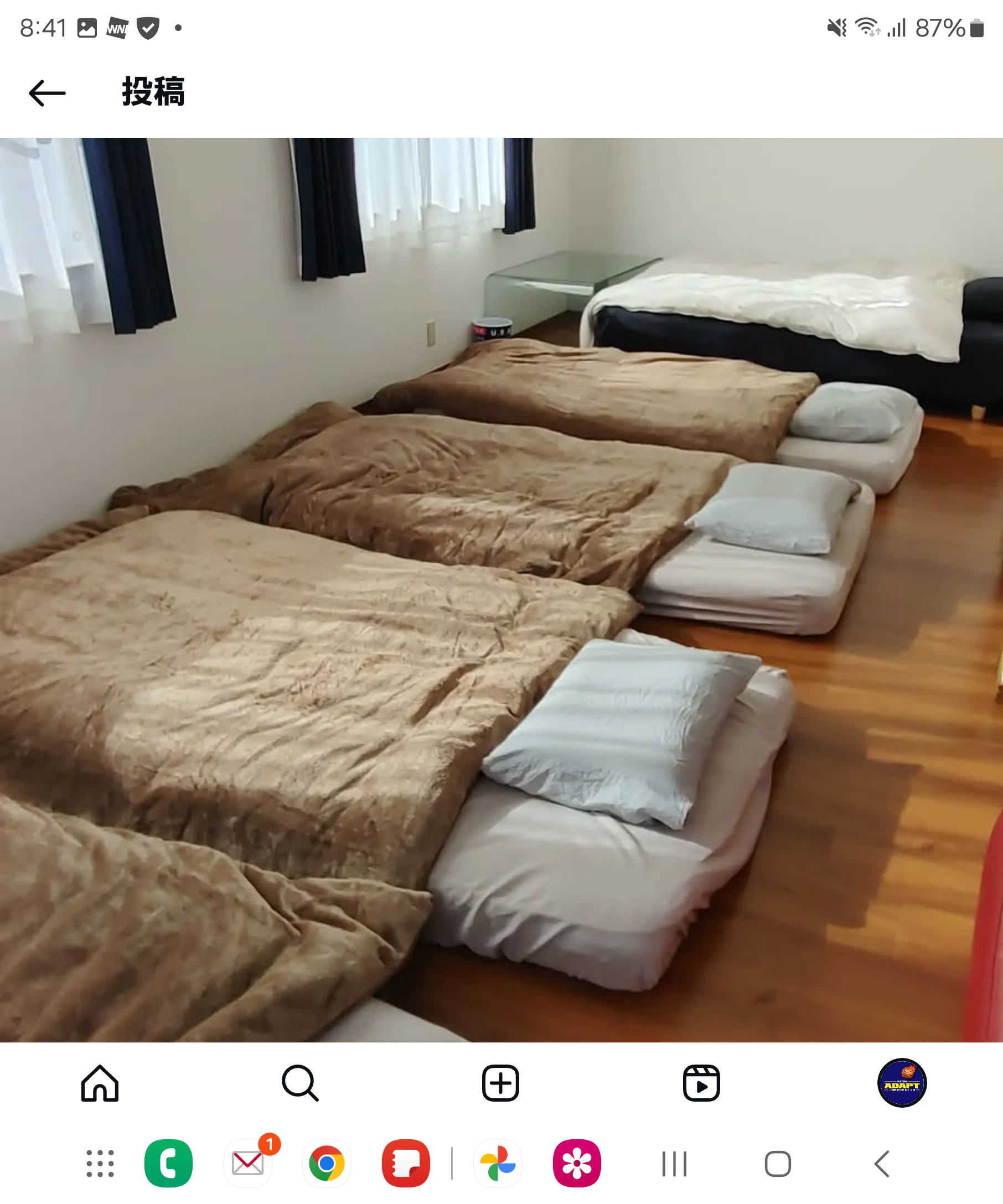Viewport: 1003px width, 1204px height.
Task: Go to the device home screen
Action: tap(778, 1164)
